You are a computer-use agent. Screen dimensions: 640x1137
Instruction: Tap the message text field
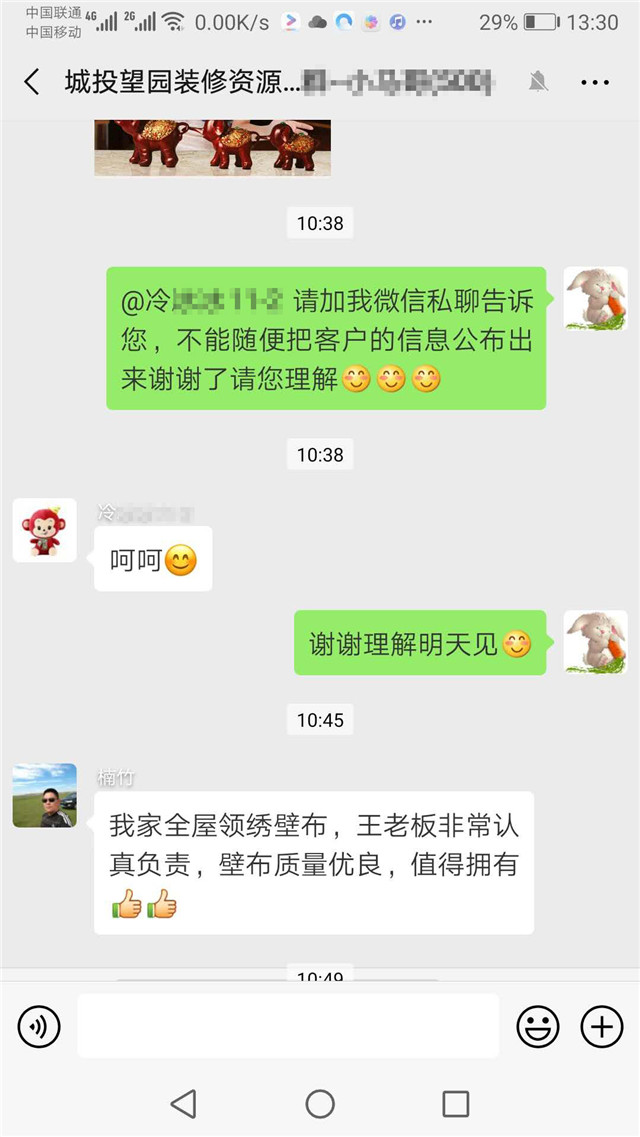tap(288, 1026)
